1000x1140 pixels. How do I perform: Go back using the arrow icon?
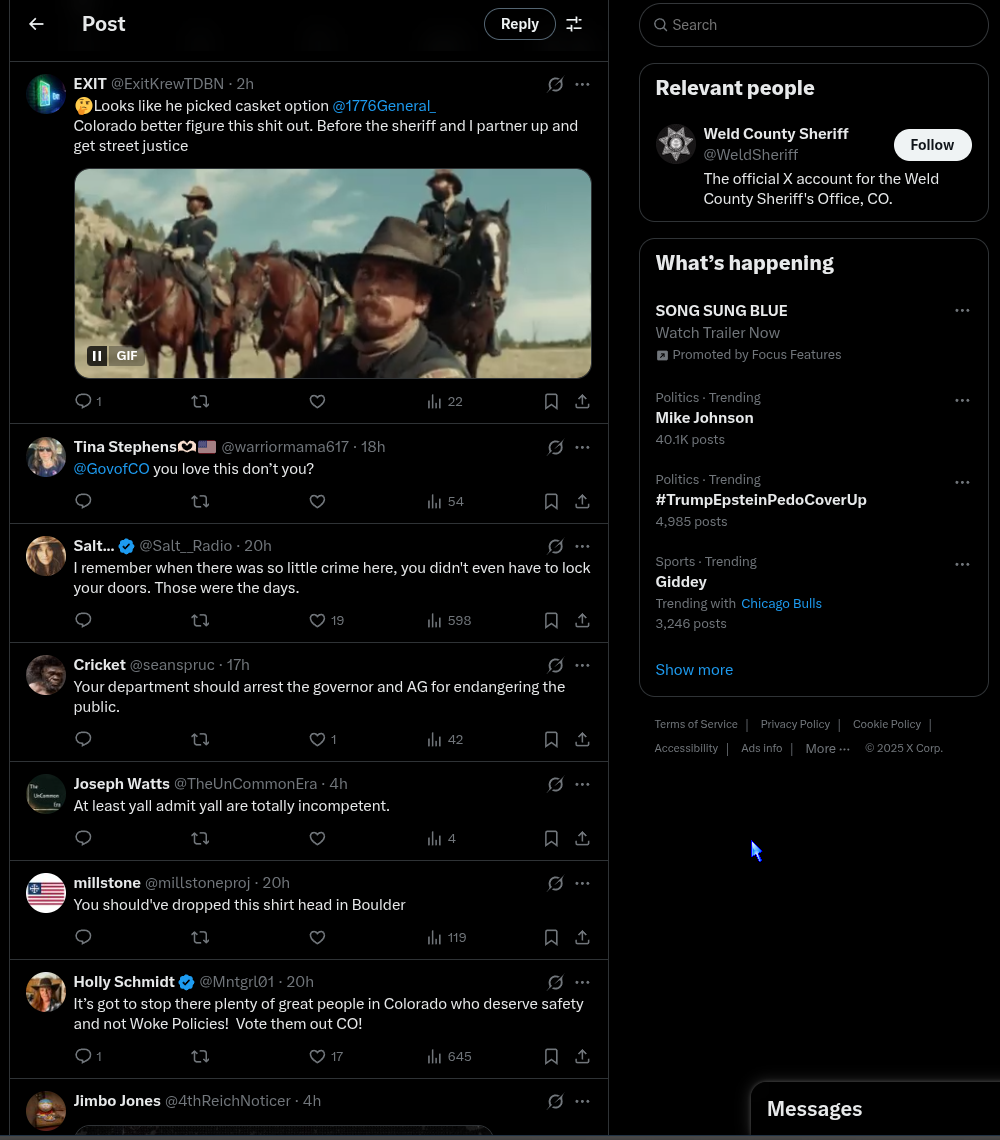(x=37, y=24)
